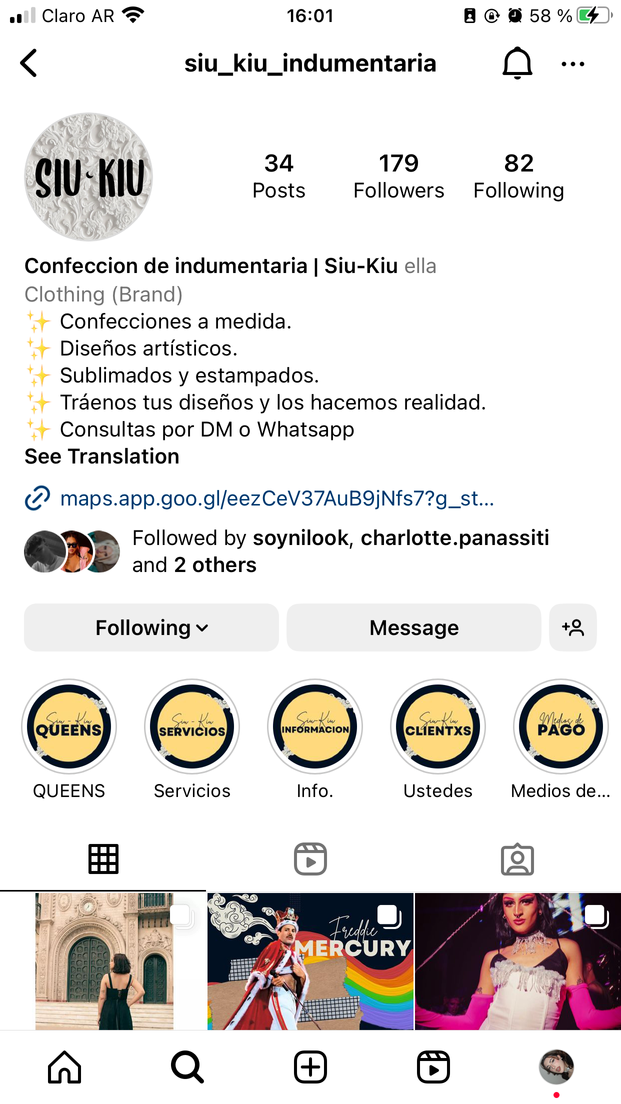
Task: Show suggested accounts with add-person button
Action: click(x=573, y=628)
